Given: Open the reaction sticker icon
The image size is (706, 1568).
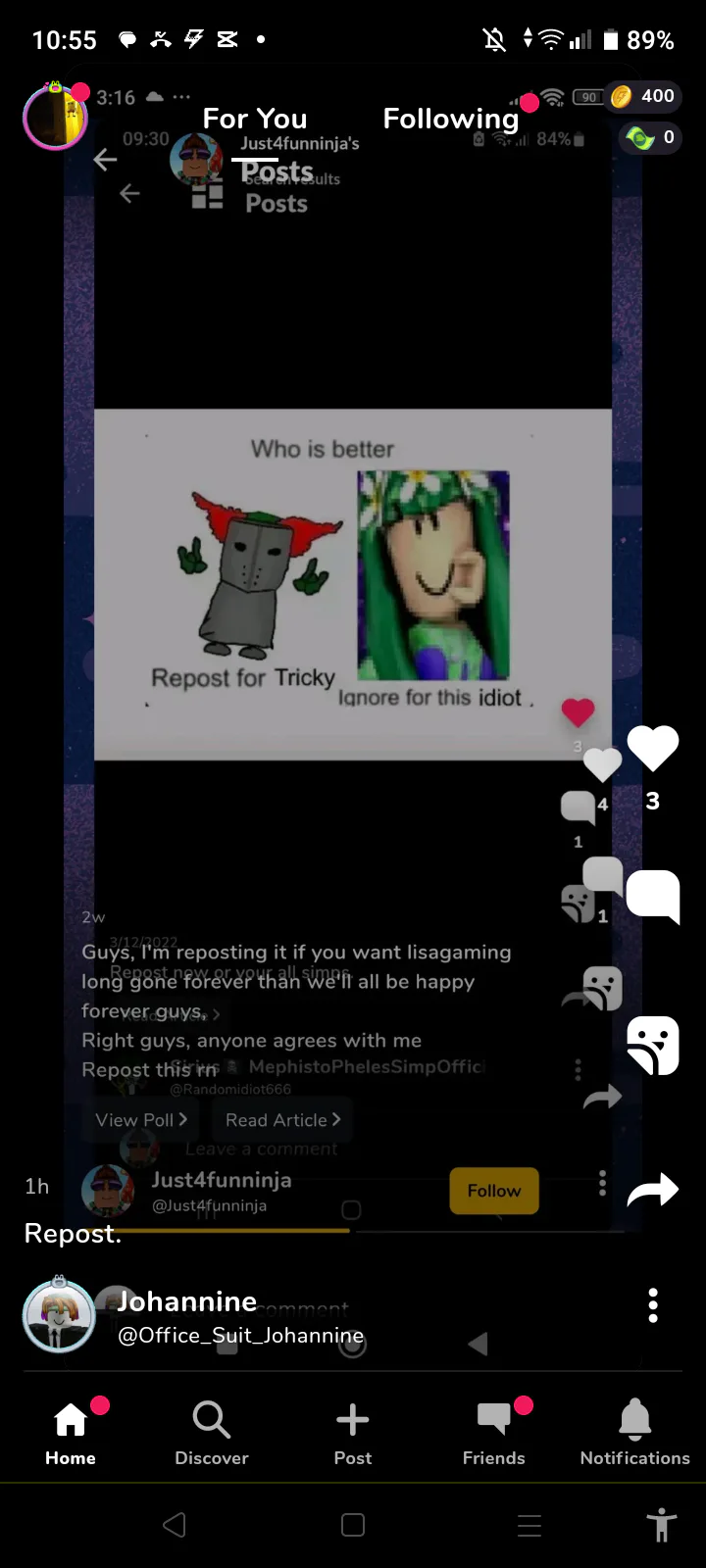Looking at the screenshot, I should [653, 1045].
